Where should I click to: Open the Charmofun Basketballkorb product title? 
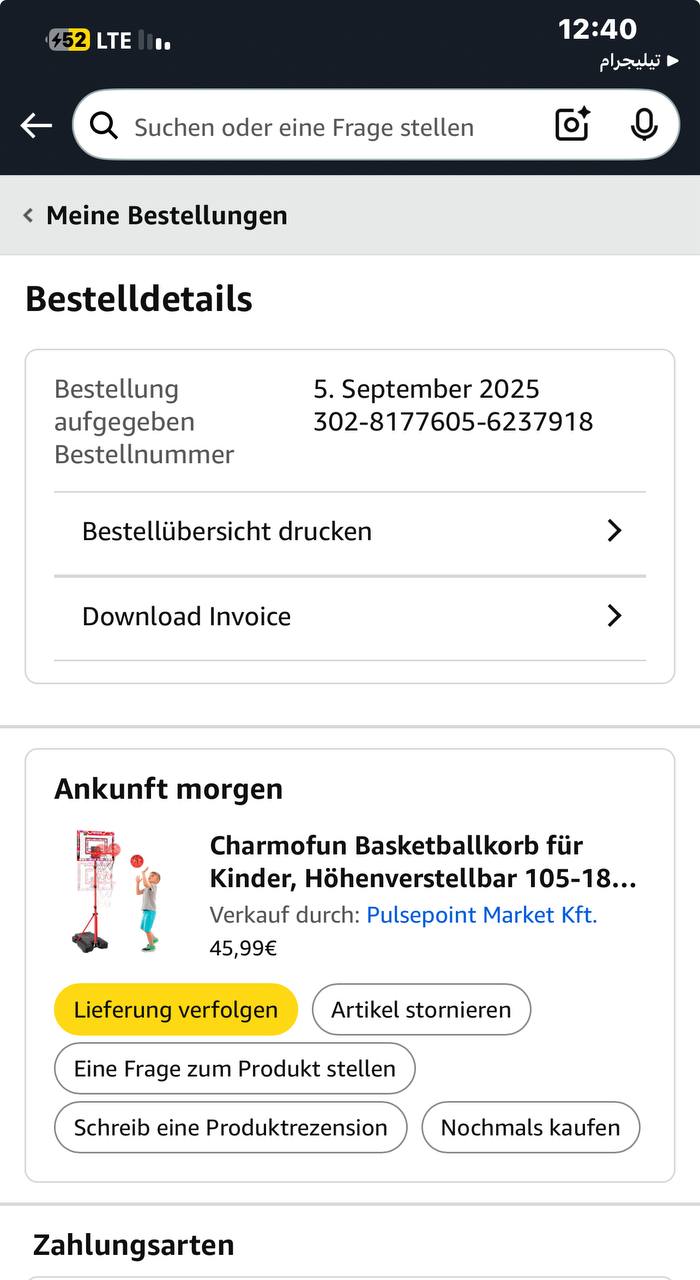[422, 862]
